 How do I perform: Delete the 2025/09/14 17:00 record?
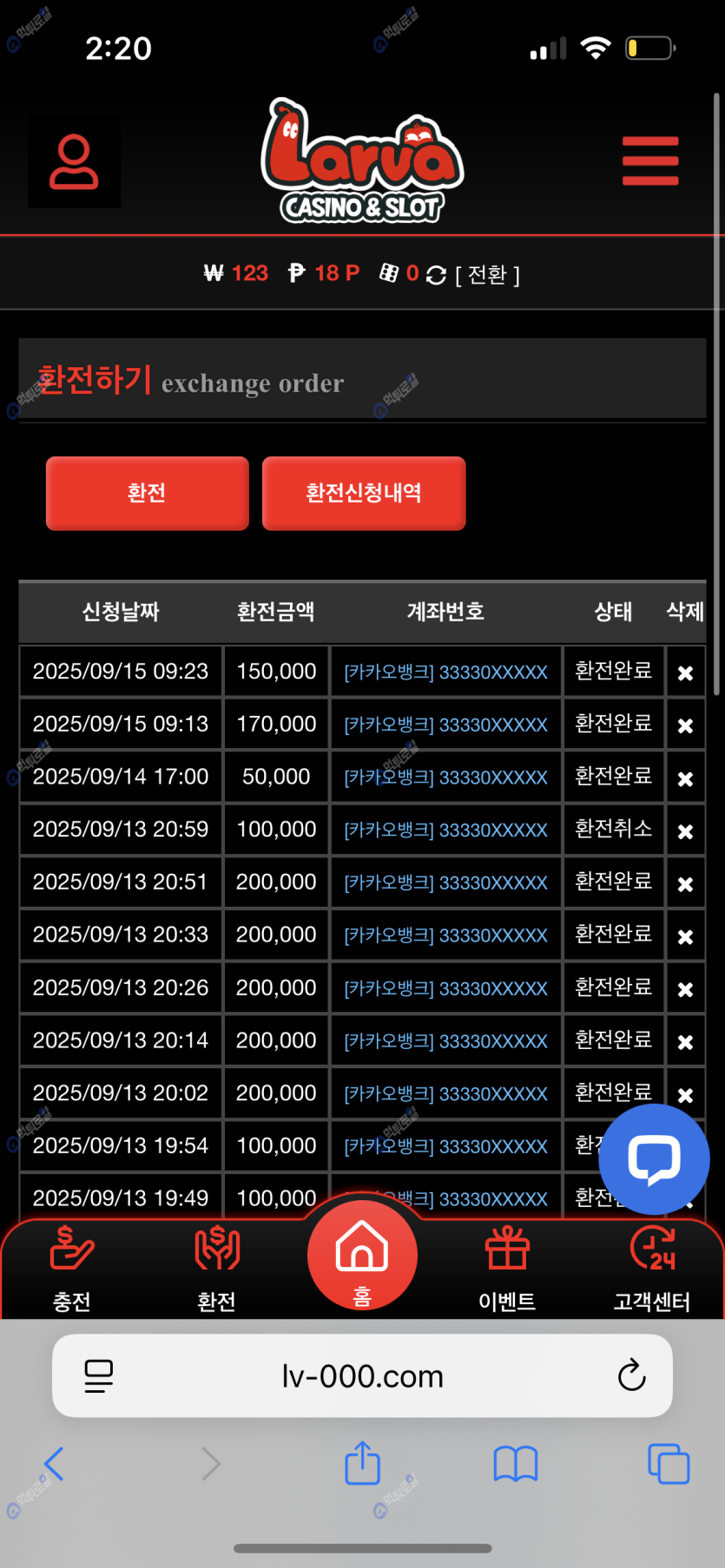click(685, 778)
